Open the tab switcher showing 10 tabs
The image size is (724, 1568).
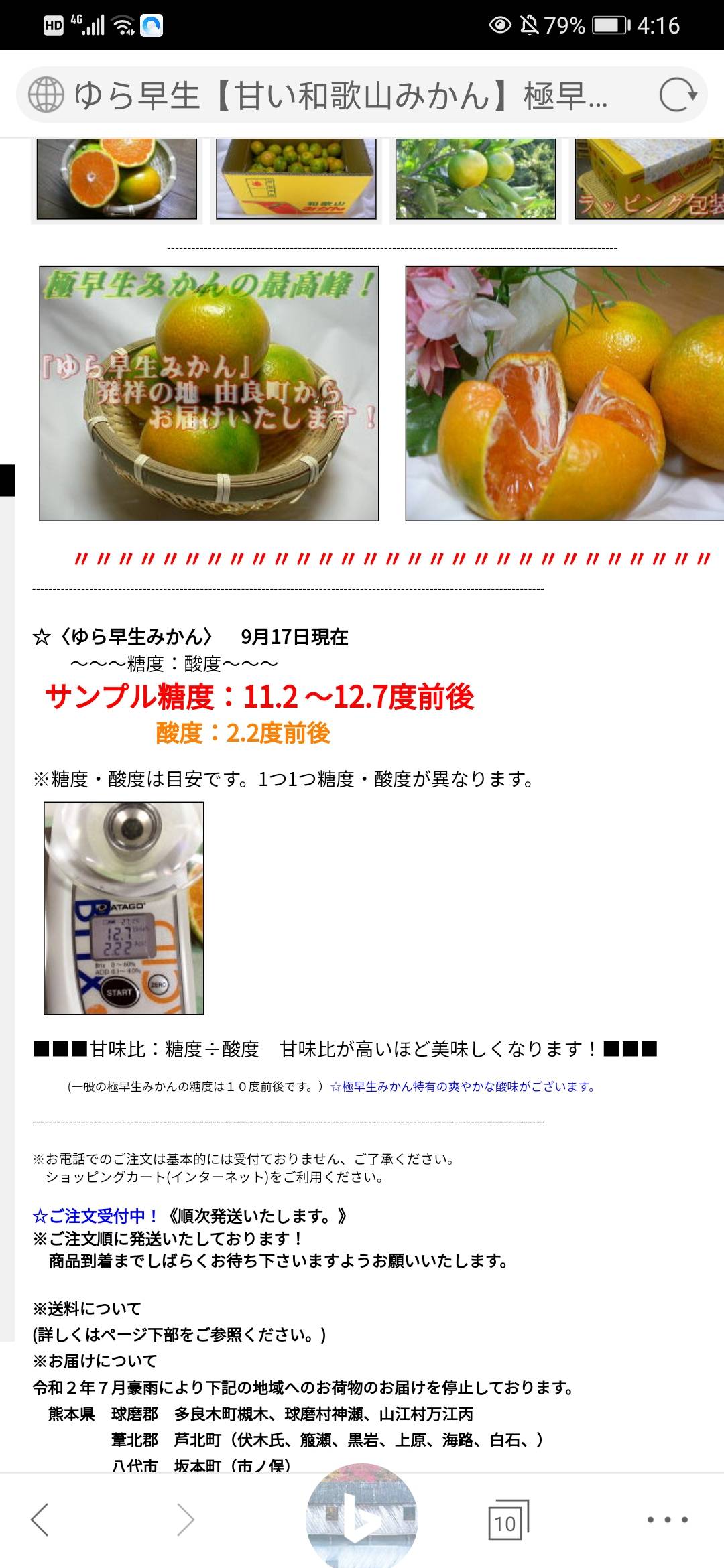point(507,1520)
